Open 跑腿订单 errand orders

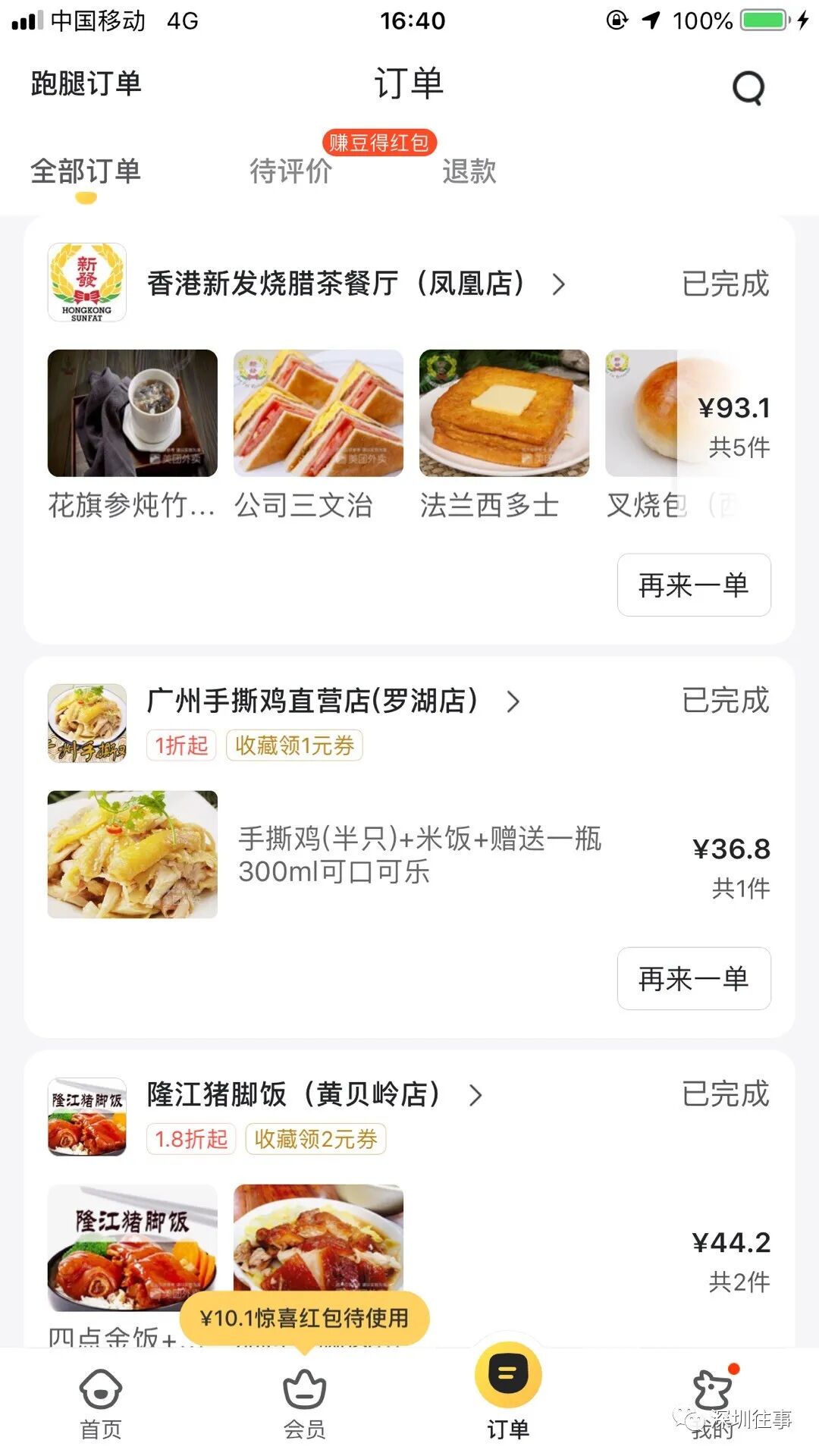(86, 83)
